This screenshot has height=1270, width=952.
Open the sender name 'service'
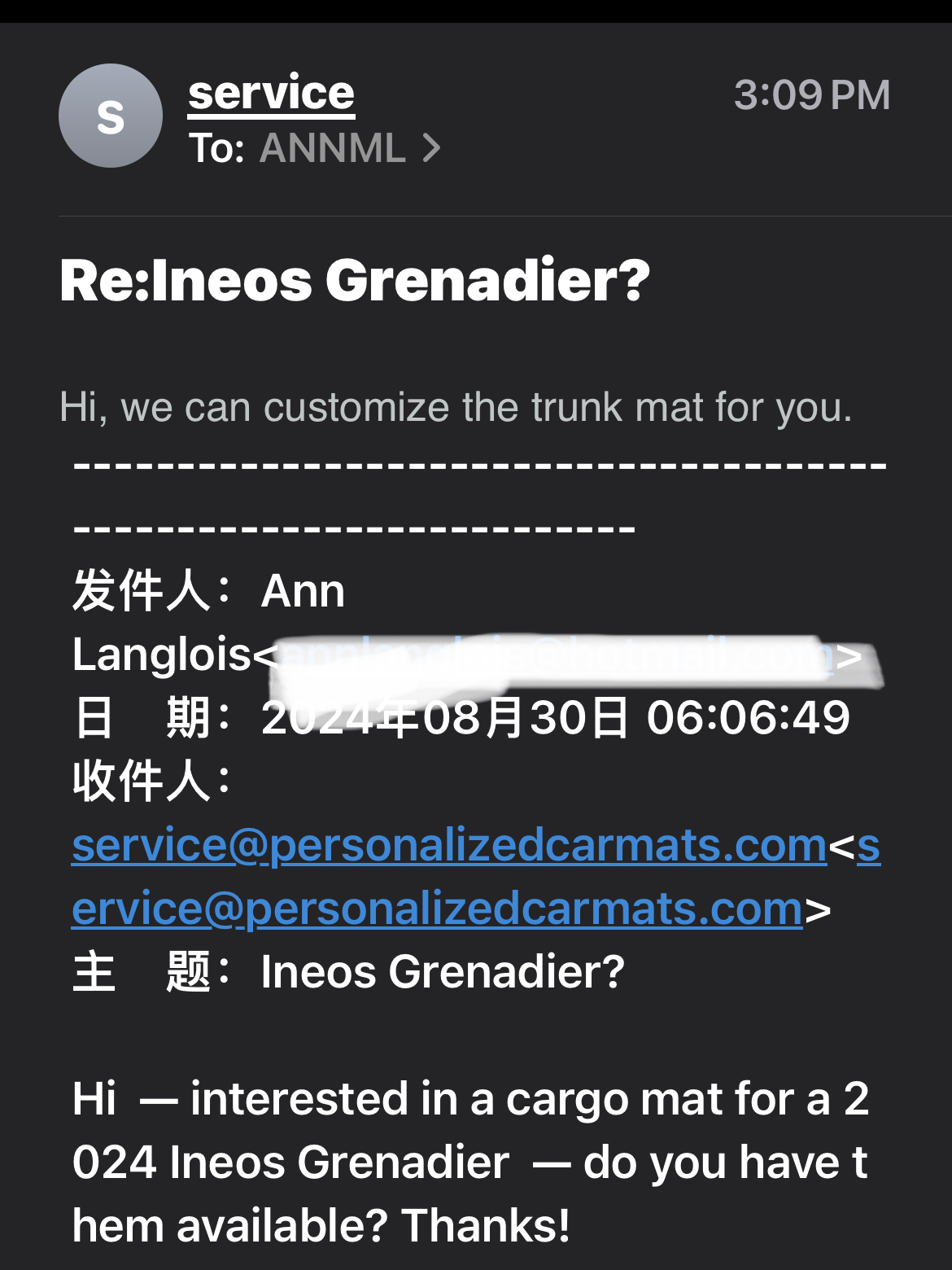pos(271,92)
